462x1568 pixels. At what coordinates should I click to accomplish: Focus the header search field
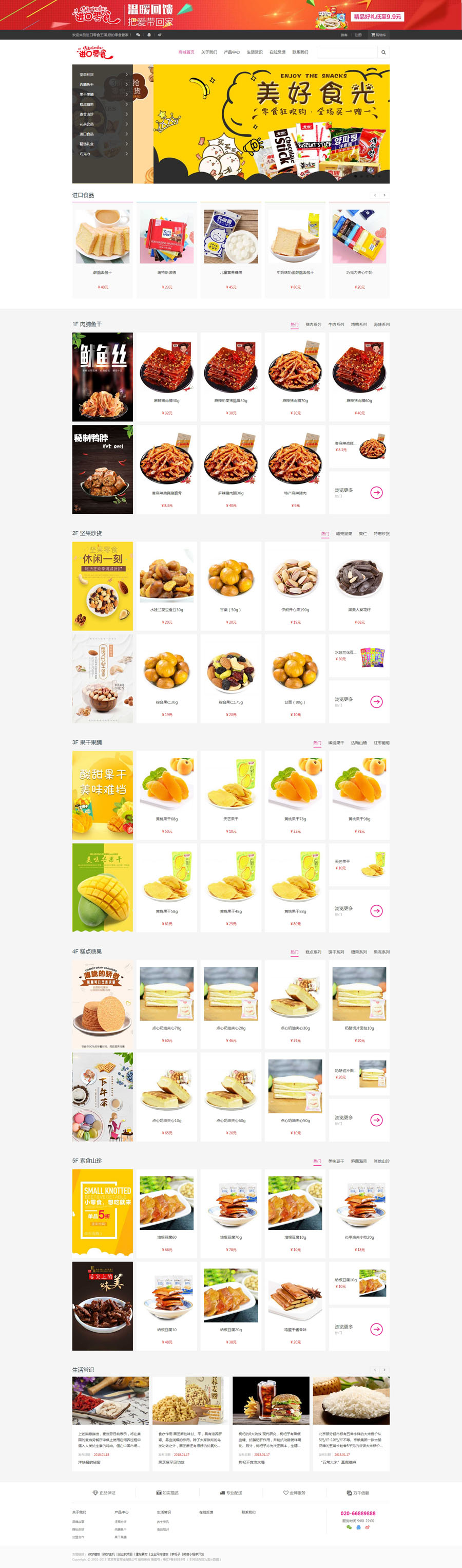[x=353, y=52]
